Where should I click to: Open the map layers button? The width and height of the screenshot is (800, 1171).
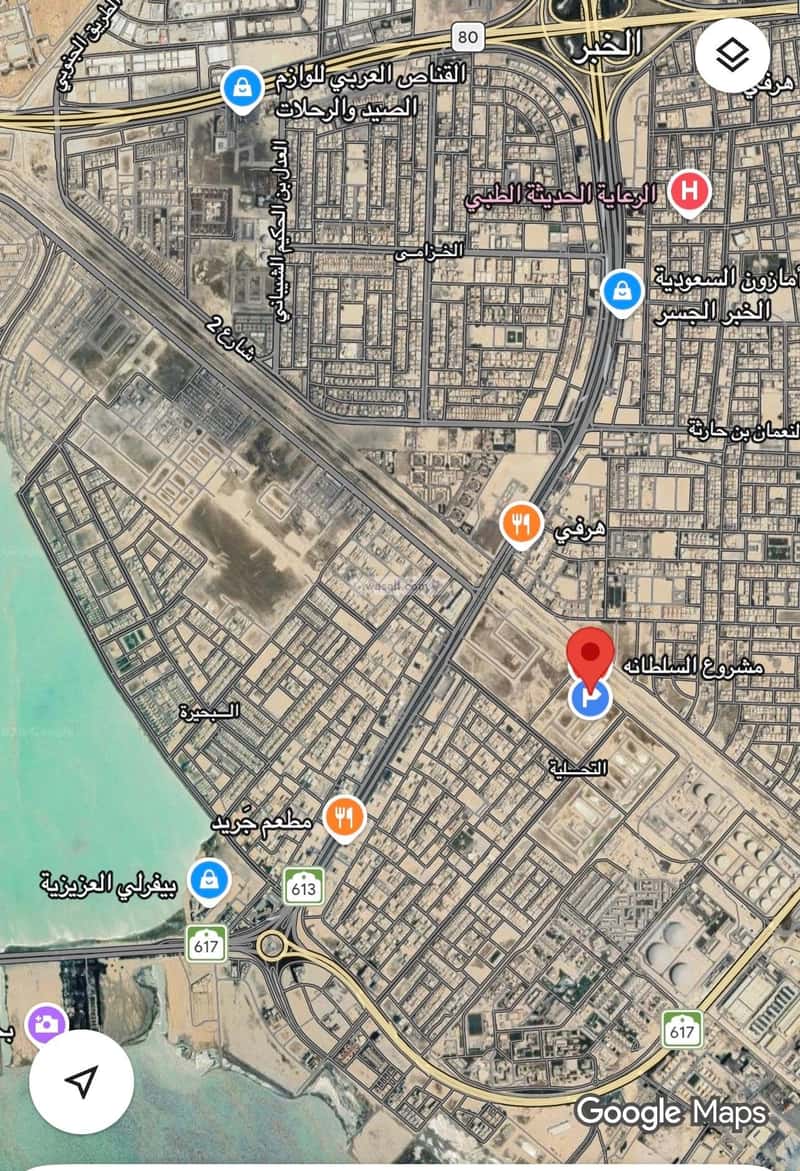tap(732, 56)
